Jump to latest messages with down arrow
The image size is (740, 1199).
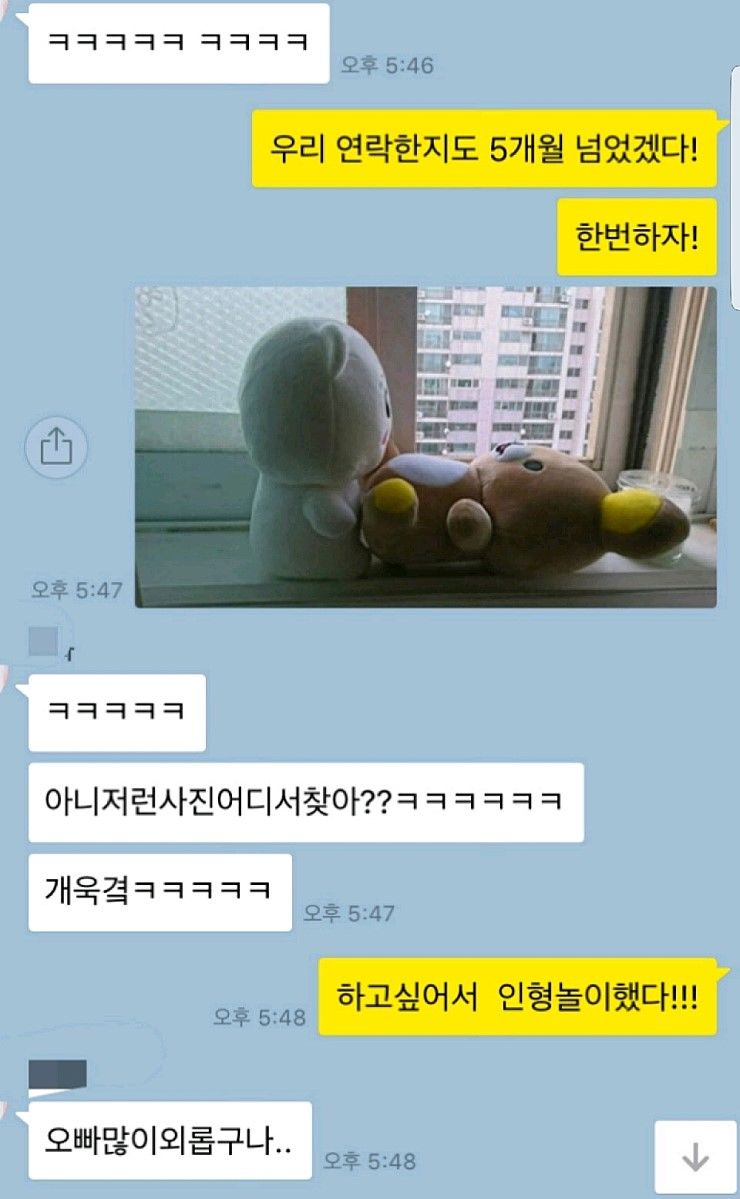[695, 1155]
